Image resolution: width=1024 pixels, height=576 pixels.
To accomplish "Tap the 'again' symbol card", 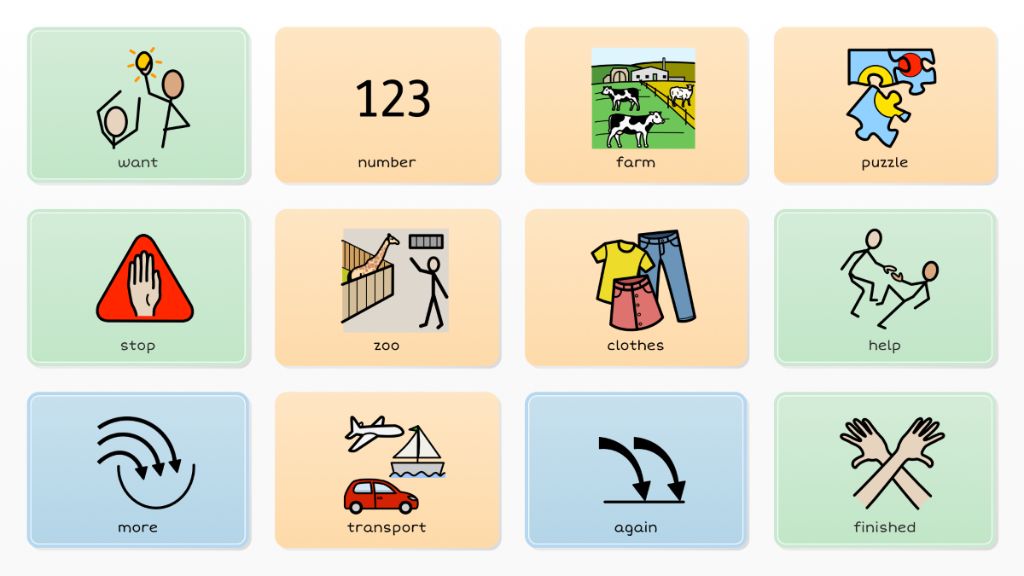I will 636,470.
